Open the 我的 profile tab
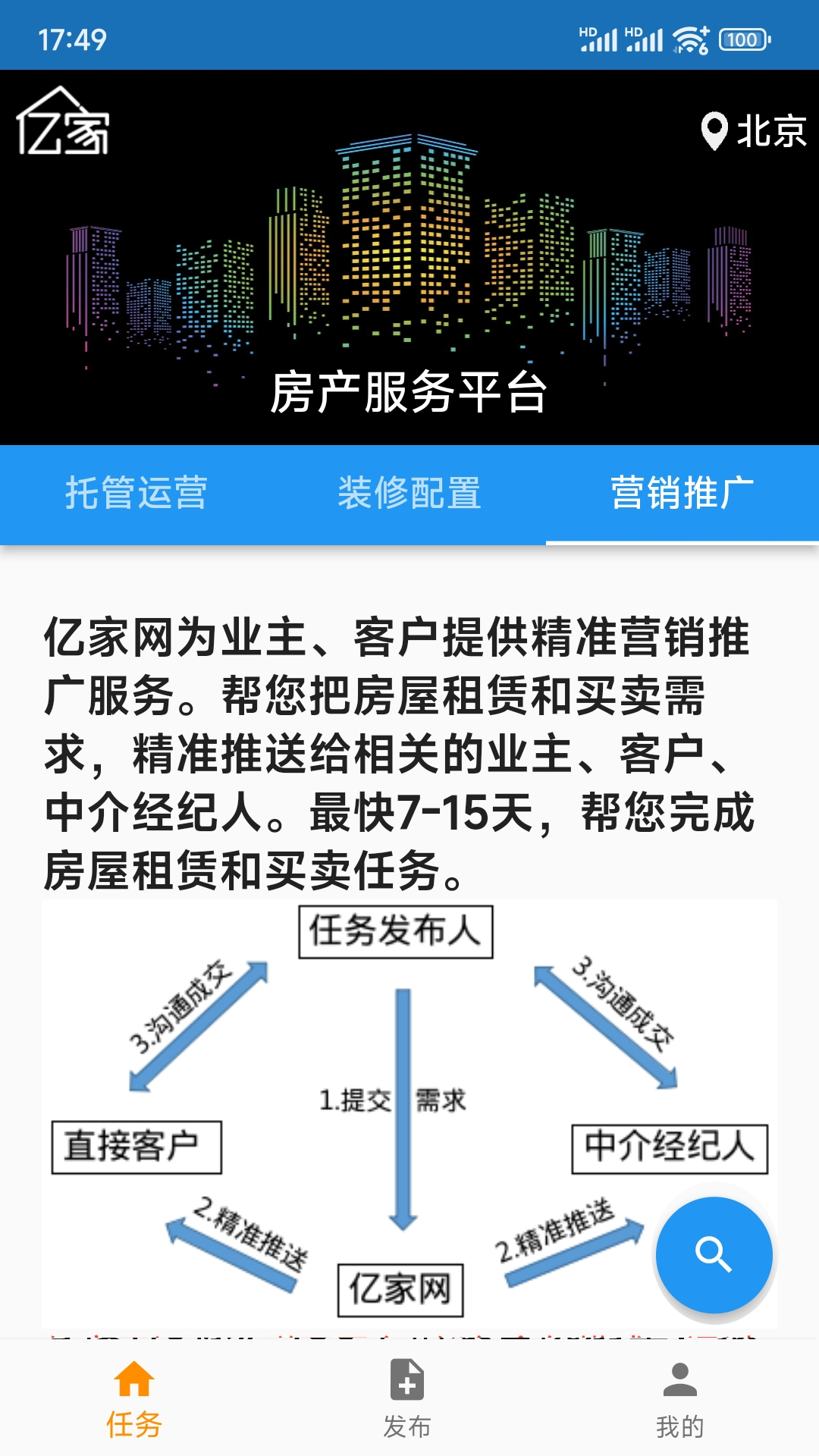This screenshot has height=1456, width=819. point(680,1399)
